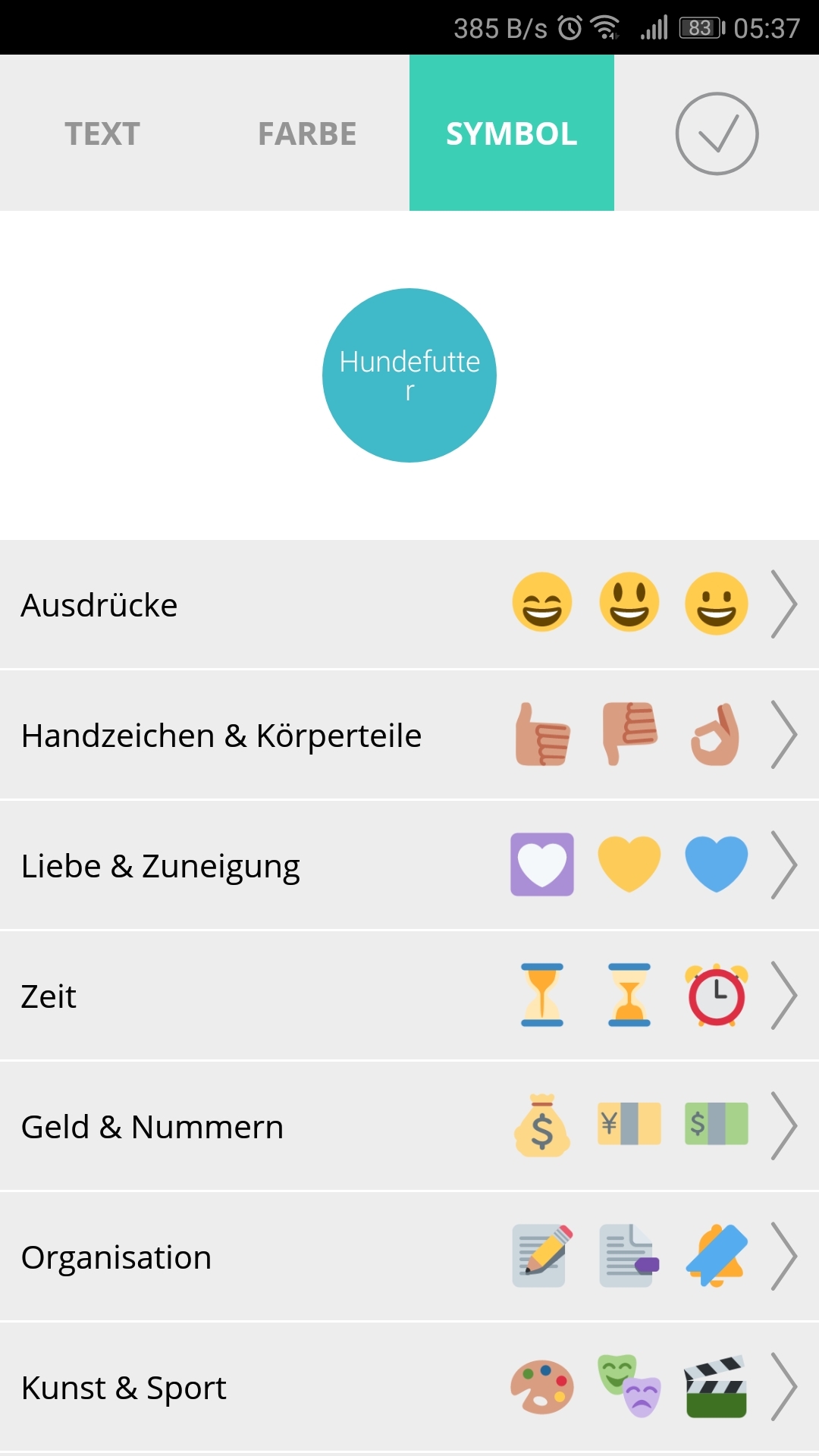
Task: Open Handzeichen & Körperteile category
Action: point(409,735)
